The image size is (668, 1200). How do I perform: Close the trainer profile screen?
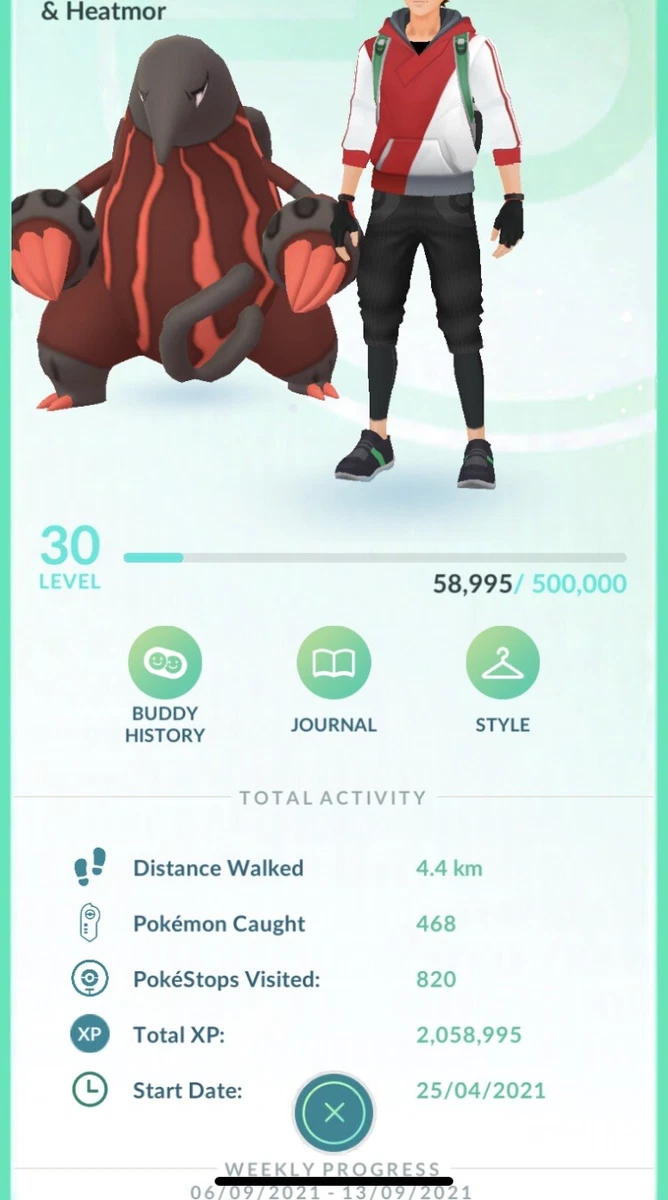pyautogui.click(x=334, y=1112)
